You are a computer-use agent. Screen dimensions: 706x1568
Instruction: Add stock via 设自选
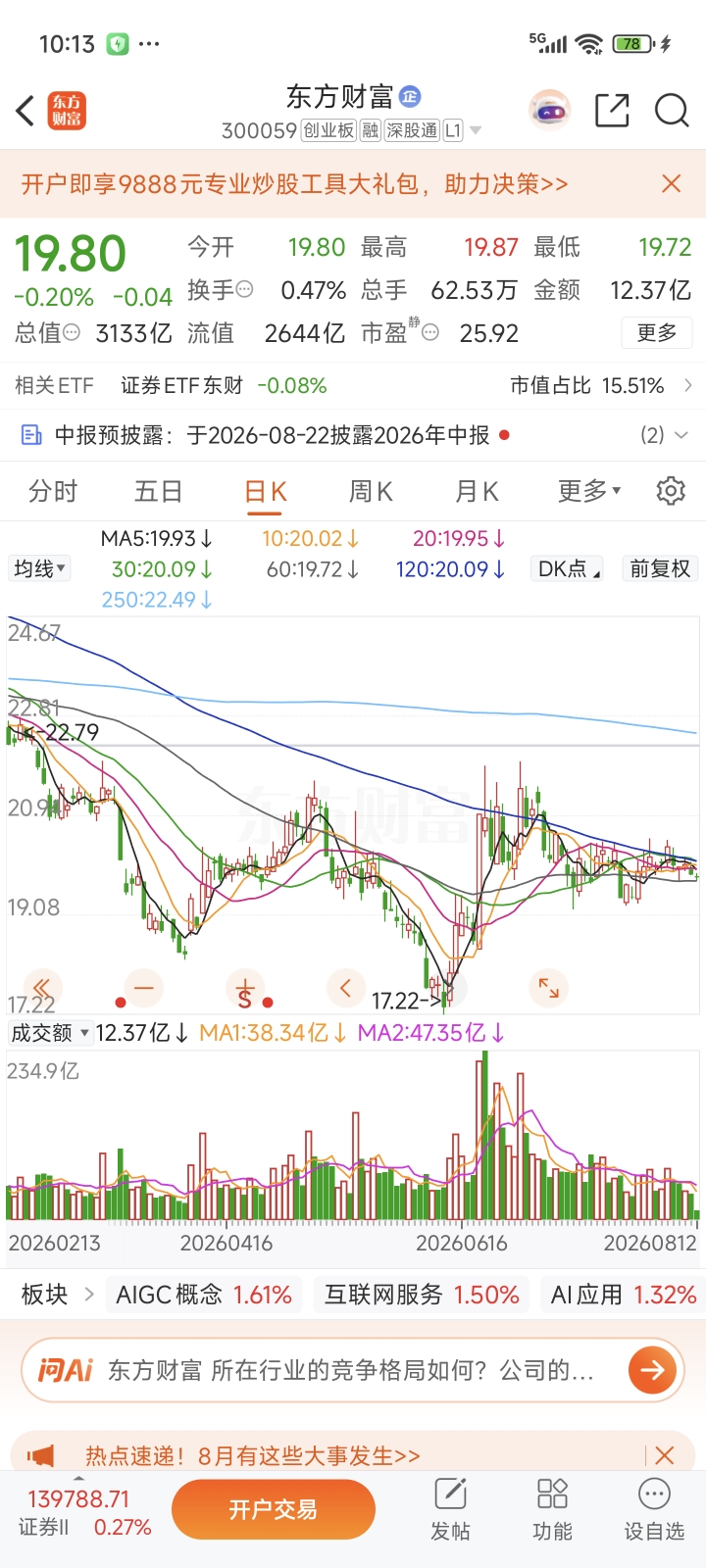[654, 1510]
